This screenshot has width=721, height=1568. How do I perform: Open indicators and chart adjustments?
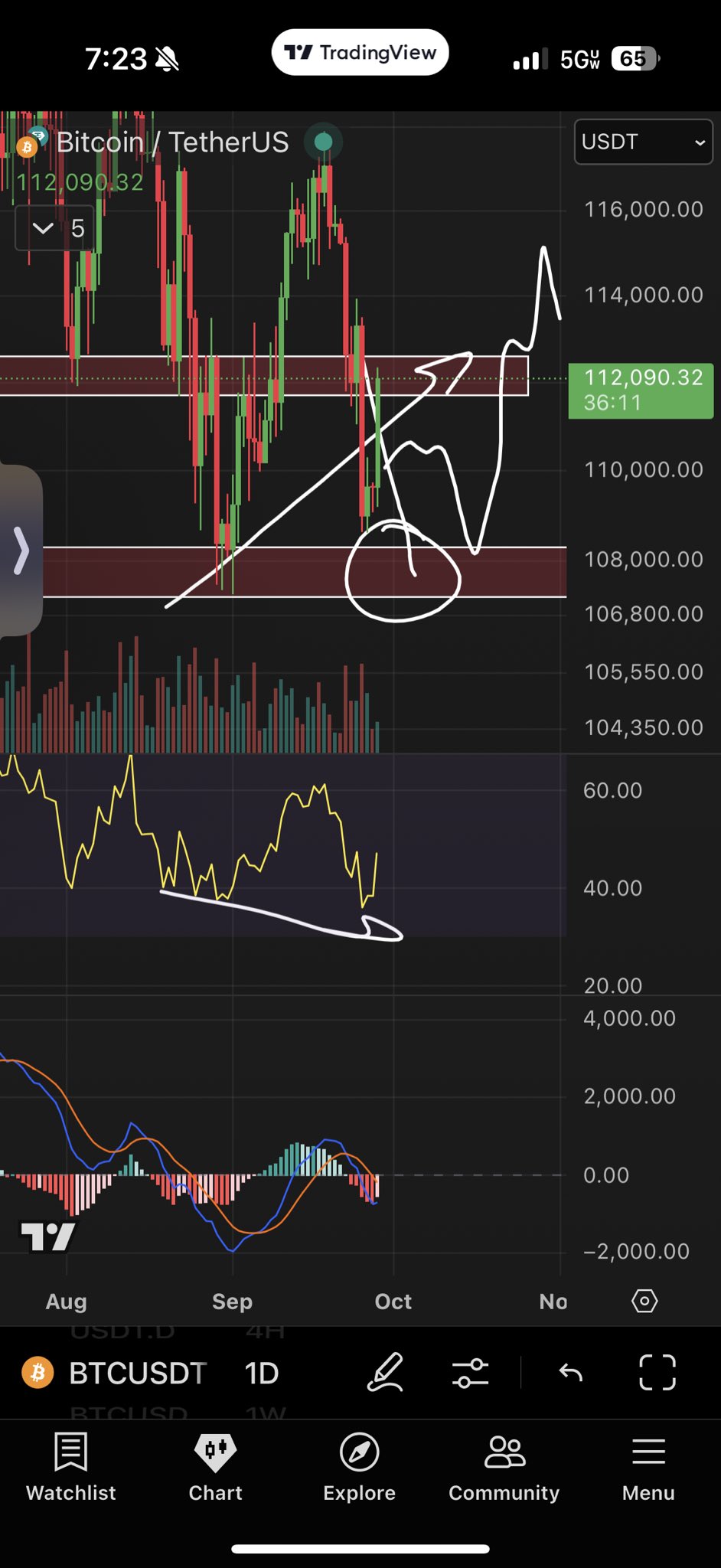click(x=470, y=1372)
